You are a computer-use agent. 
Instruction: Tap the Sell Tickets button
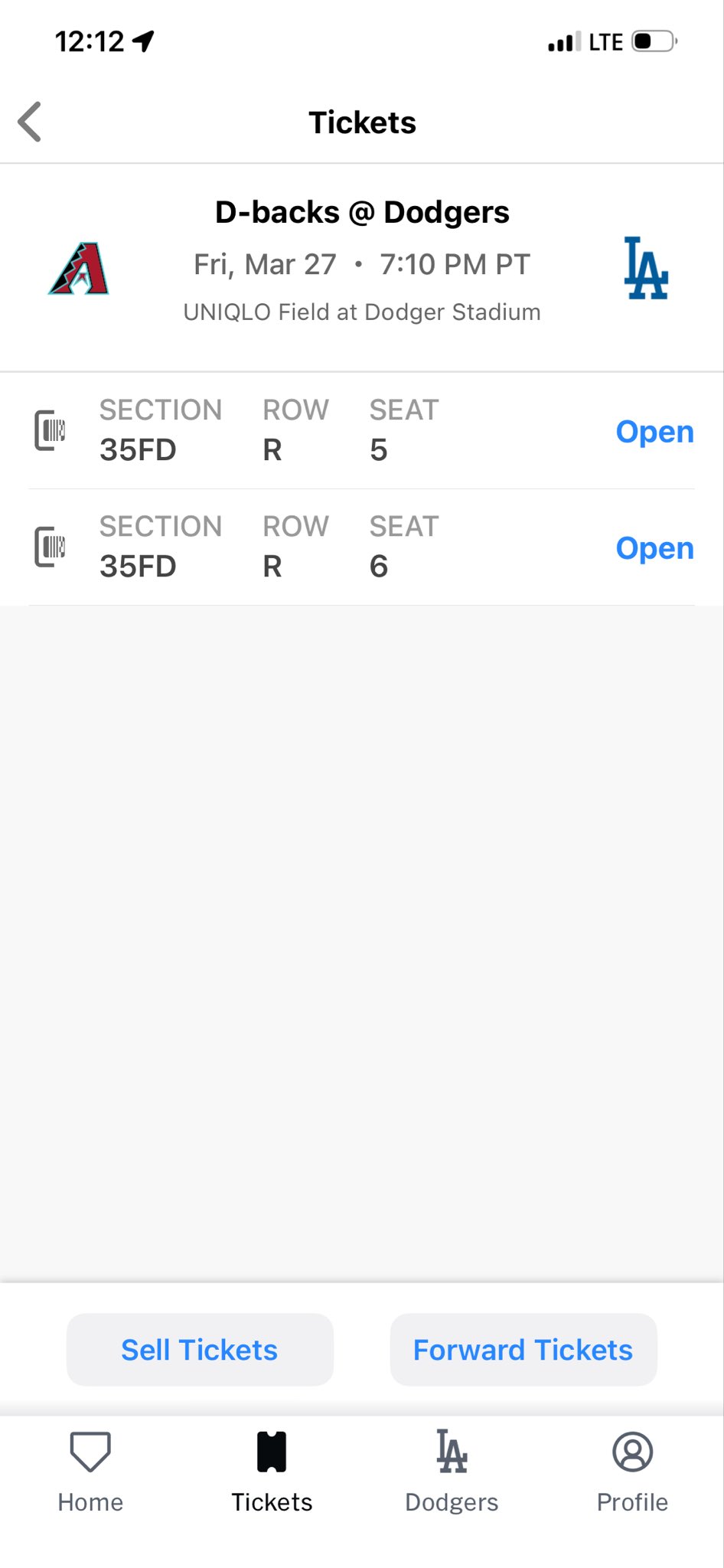click(200, 1350)
